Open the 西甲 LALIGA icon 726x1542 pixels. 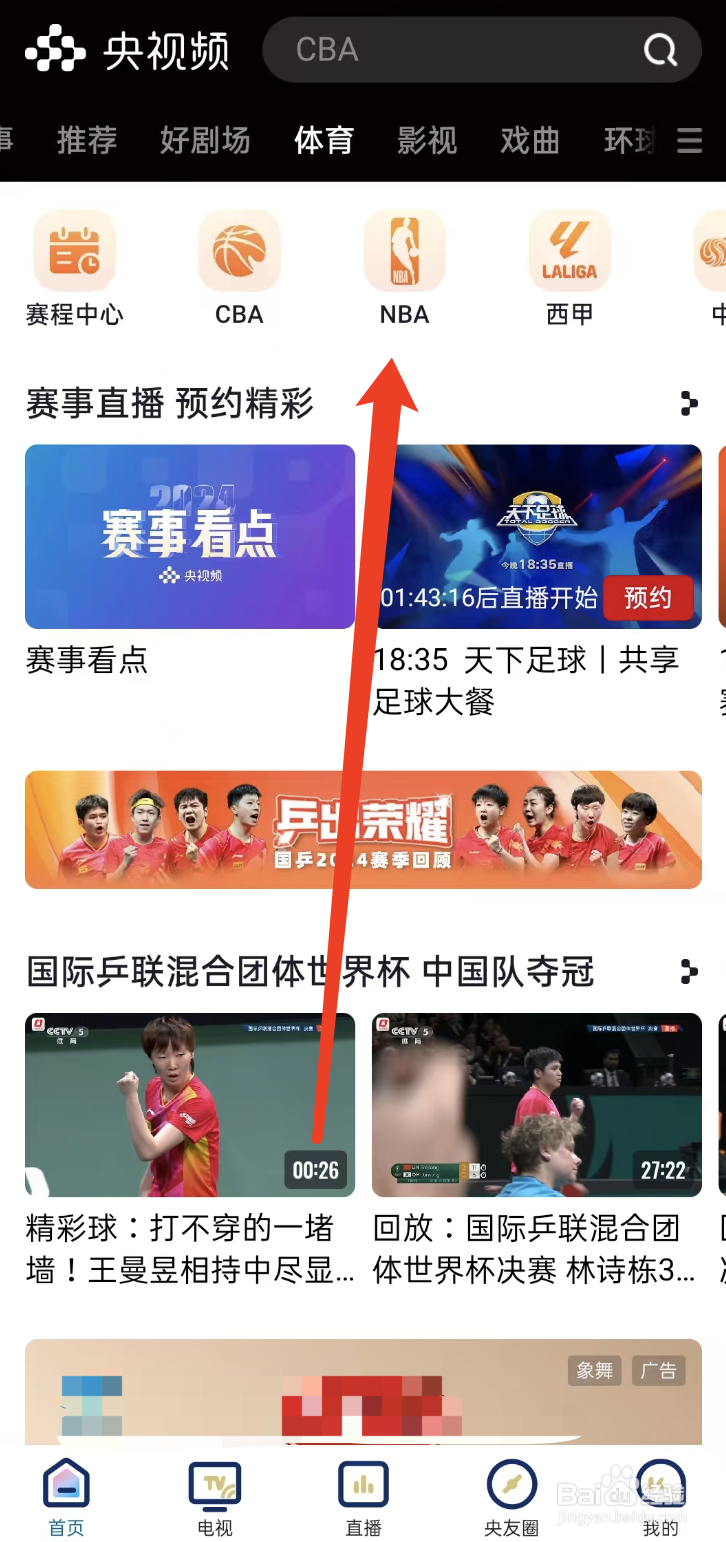click(x=568, y=250)
